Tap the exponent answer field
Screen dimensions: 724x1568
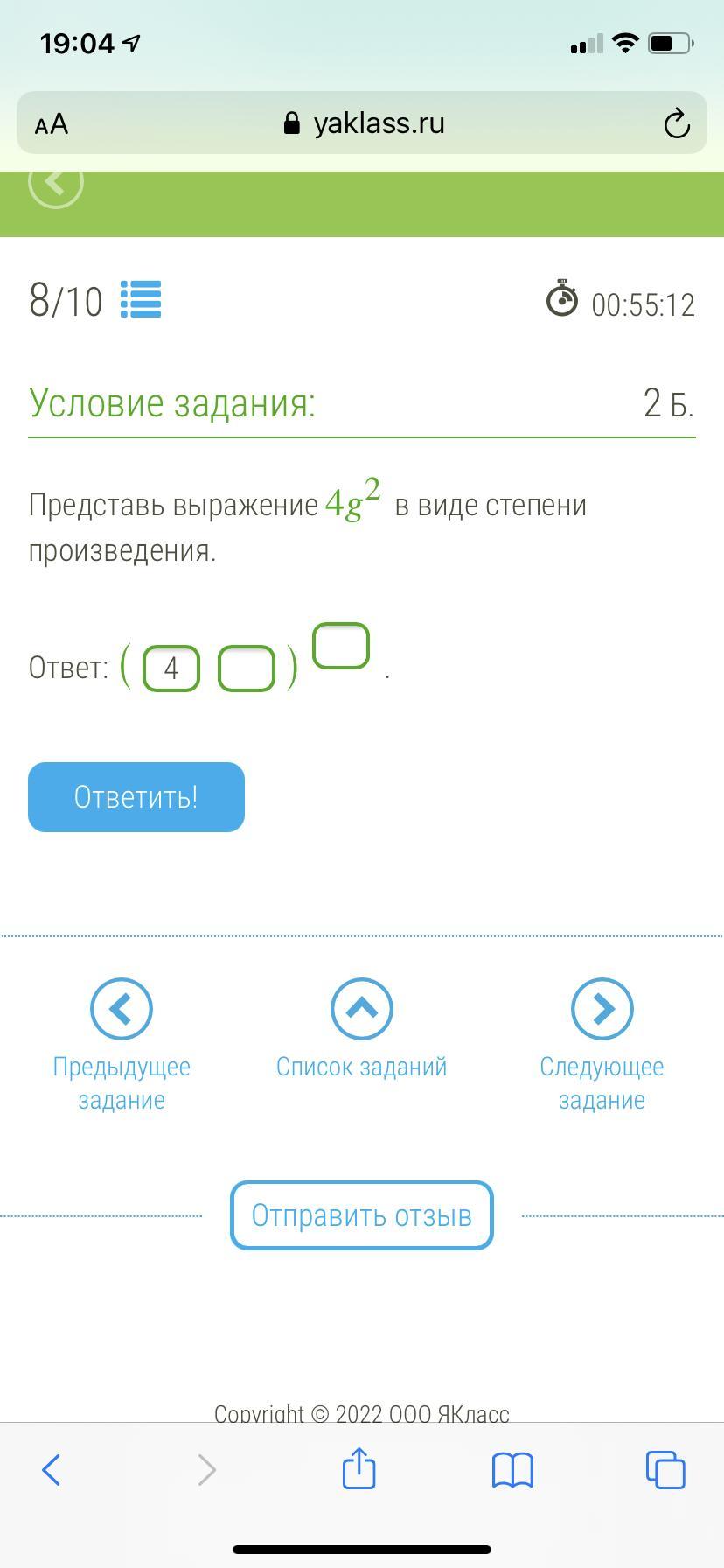[x=341, y=646]
